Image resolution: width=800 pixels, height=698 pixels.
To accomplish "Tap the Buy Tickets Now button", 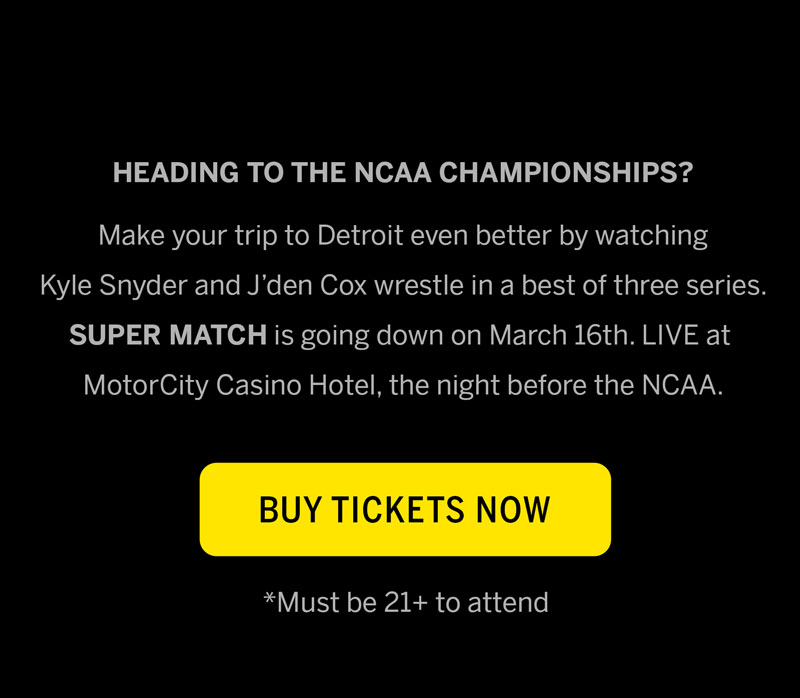I will pyautogui.click(x=405, y=509).
